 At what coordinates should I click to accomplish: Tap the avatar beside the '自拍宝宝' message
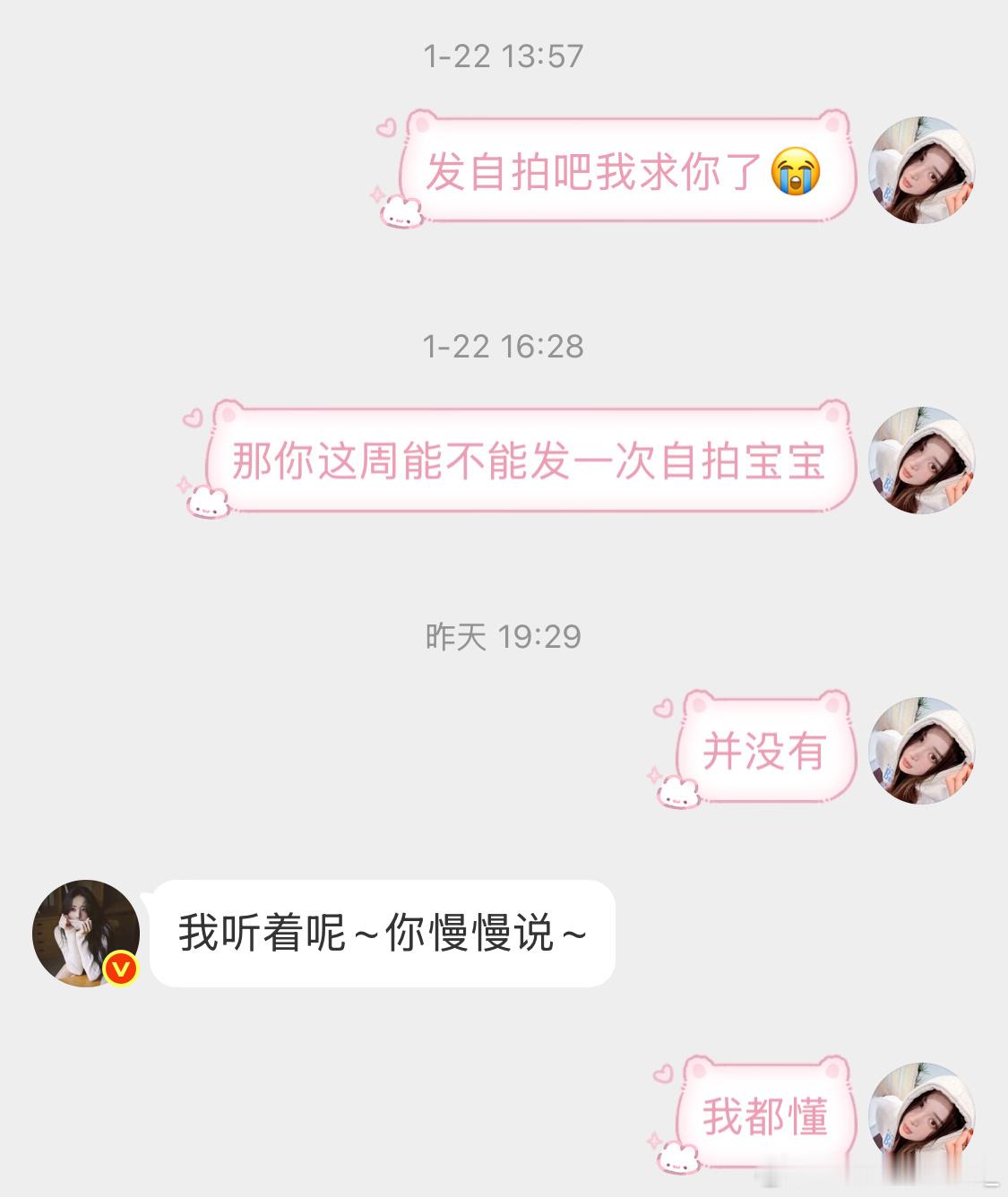point(922,459)
